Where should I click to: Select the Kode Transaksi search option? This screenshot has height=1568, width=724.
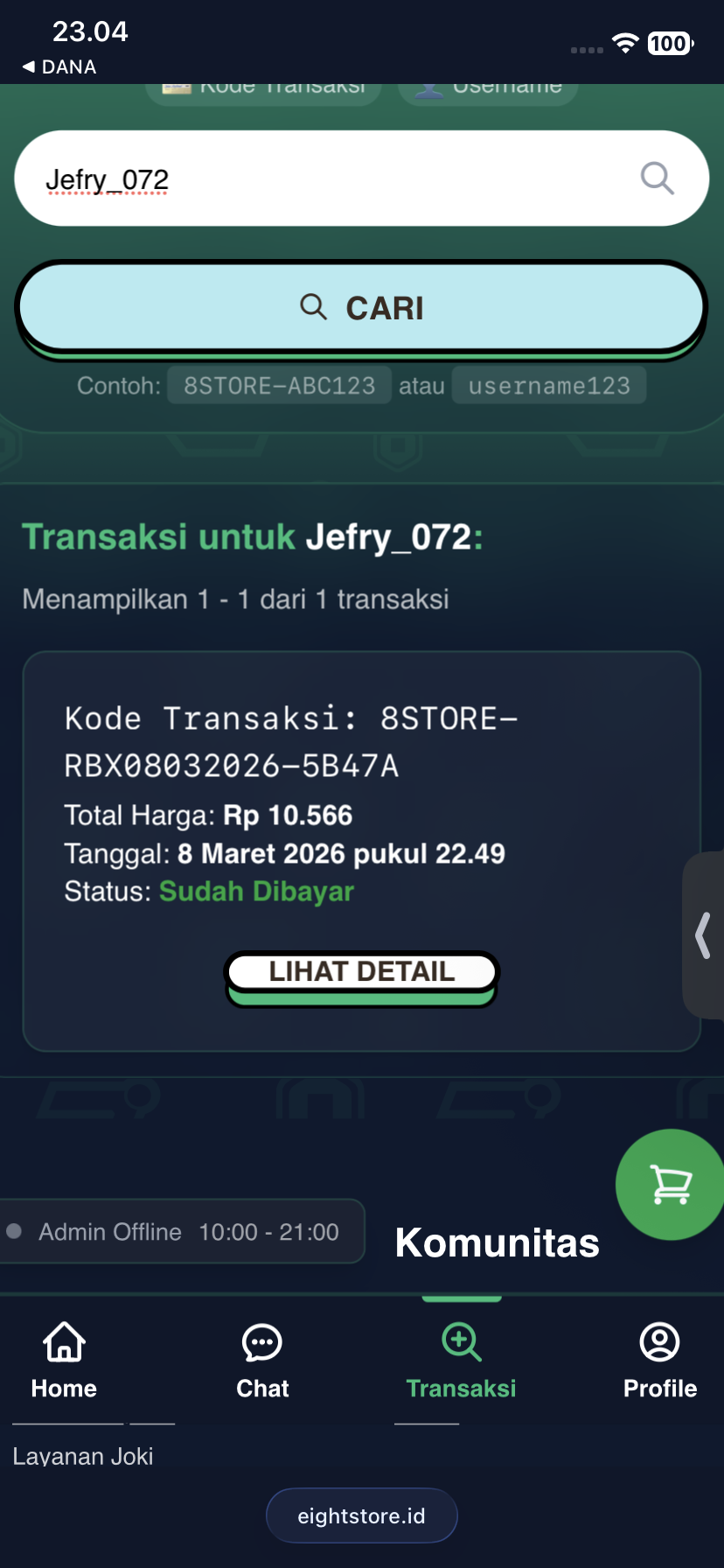coord(264,89)
